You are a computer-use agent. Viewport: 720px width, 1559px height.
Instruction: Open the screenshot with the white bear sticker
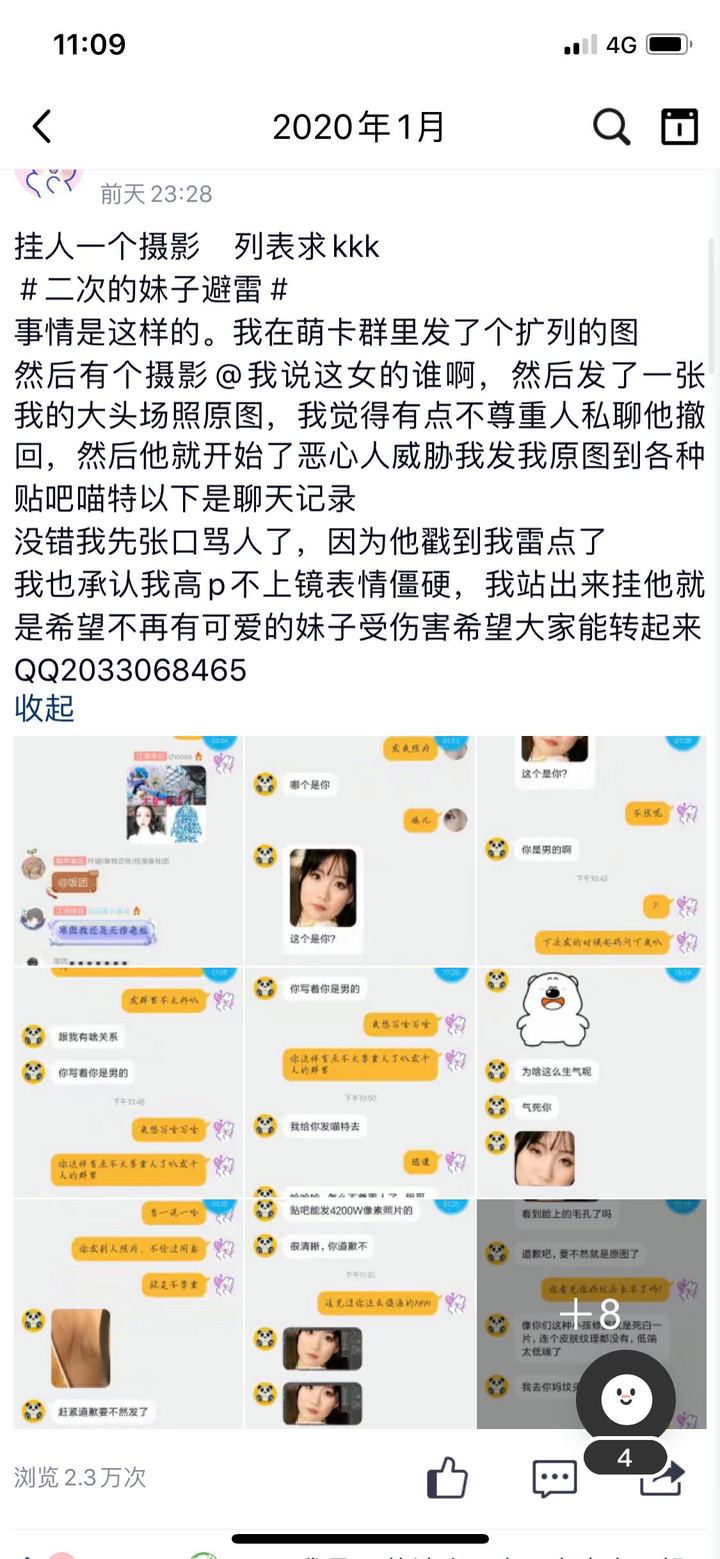point(591,1082)
